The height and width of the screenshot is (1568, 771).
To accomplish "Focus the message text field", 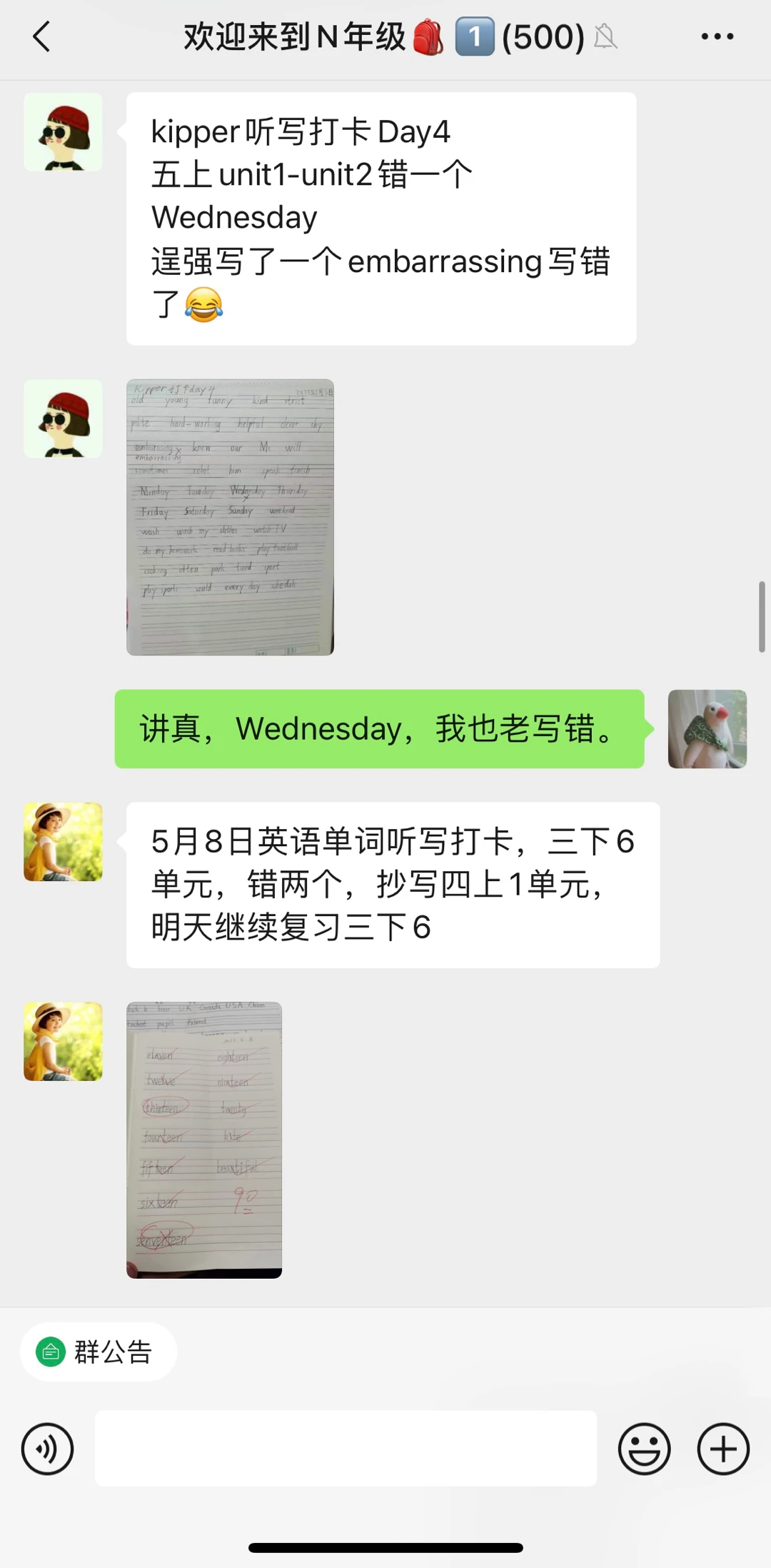I will (x=346, y=1449).
